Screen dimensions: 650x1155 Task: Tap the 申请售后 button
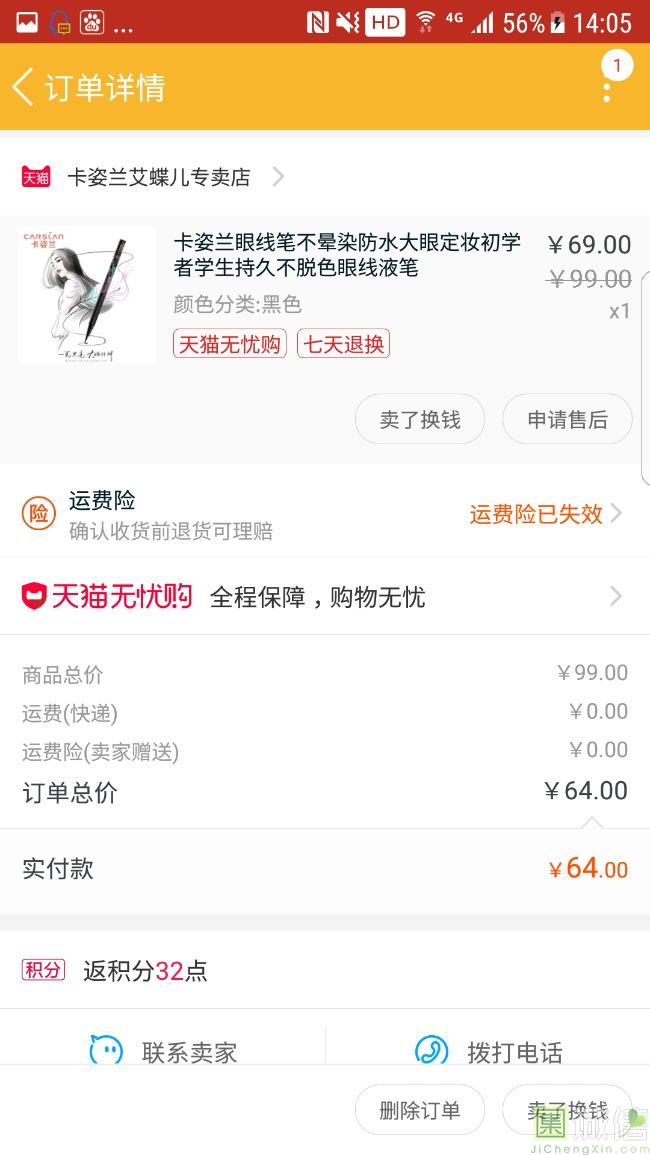click(567, 419)
